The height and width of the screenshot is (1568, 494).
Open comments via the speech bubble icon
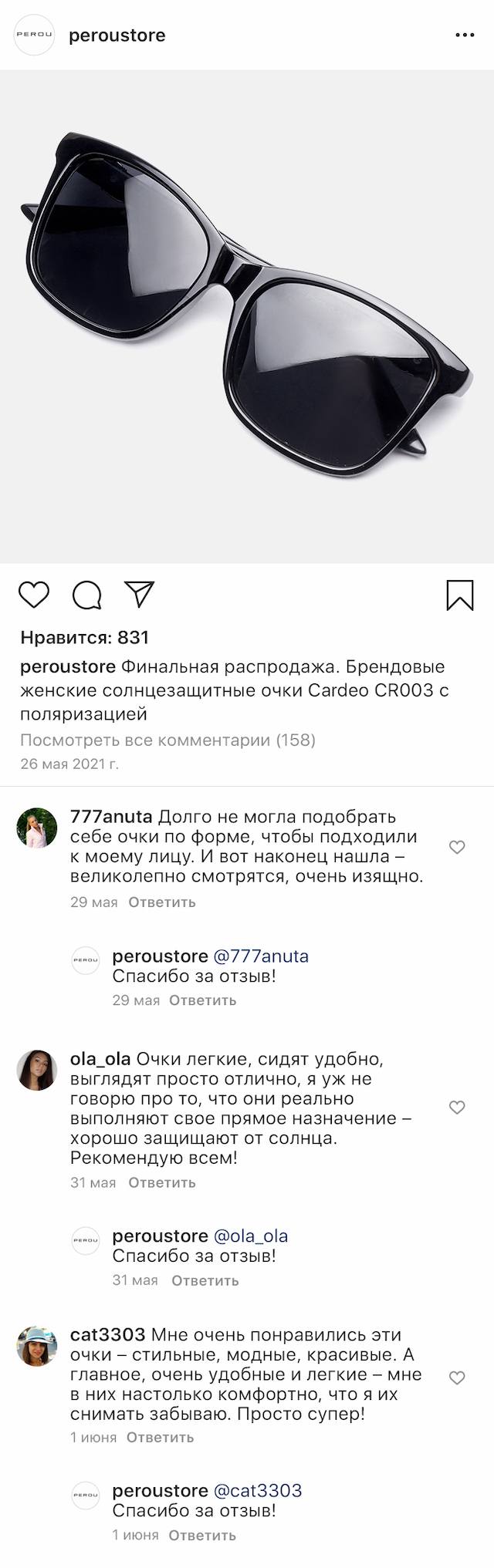pyautogui.click(x=86, y=595)
